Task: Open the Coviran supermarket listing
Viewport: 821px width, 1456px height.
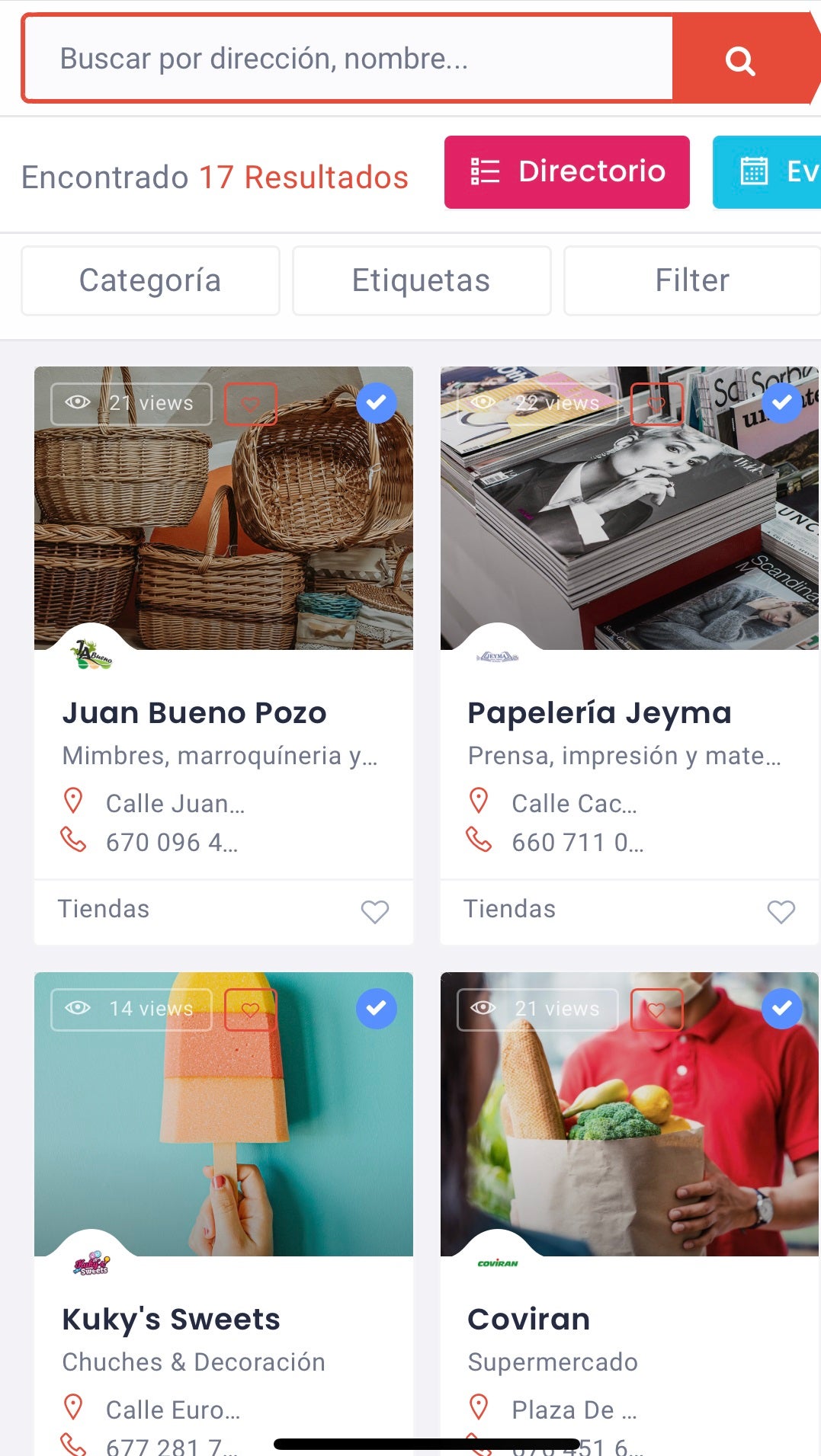Action: tap(529, 1319)
